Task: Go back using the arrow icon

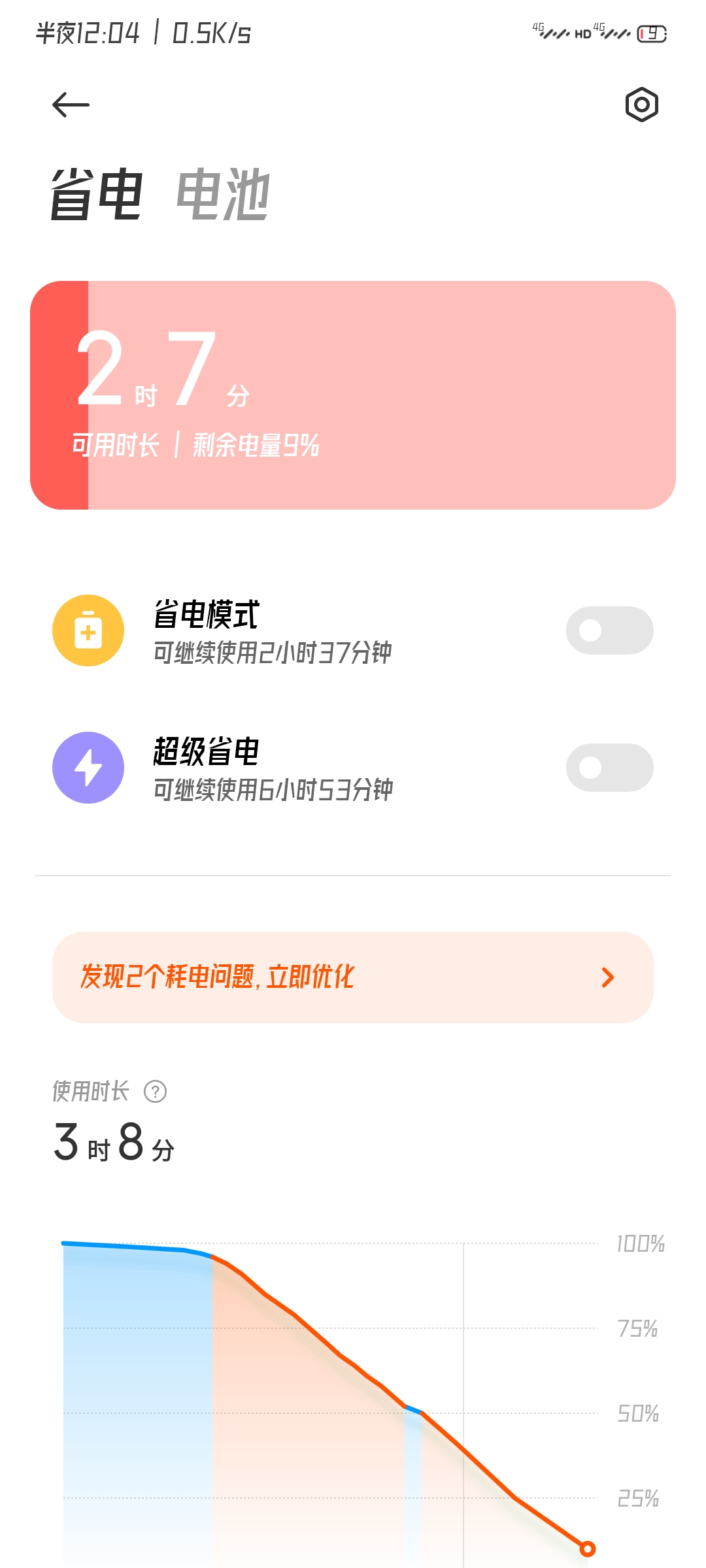Action: [x=71, y=105]
